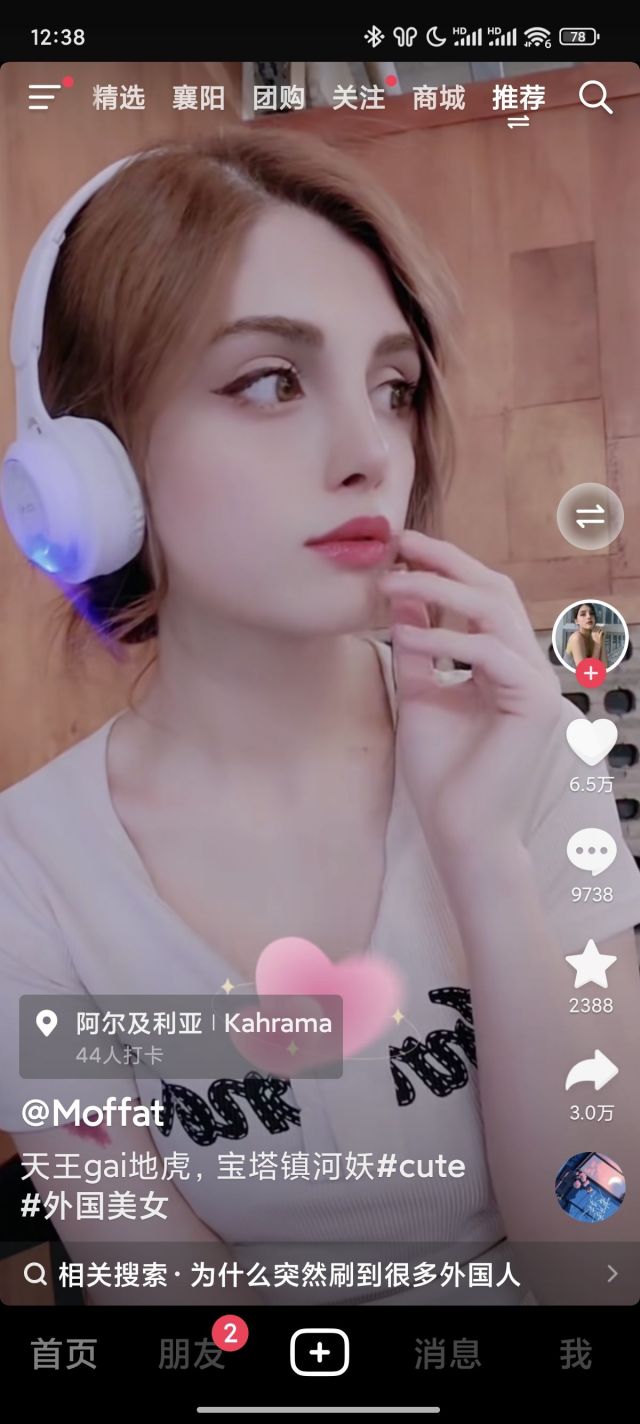The image size is (640, 1424).
Task: Switch to the 襄阳 local tab
Action: (x=198, y=98)
